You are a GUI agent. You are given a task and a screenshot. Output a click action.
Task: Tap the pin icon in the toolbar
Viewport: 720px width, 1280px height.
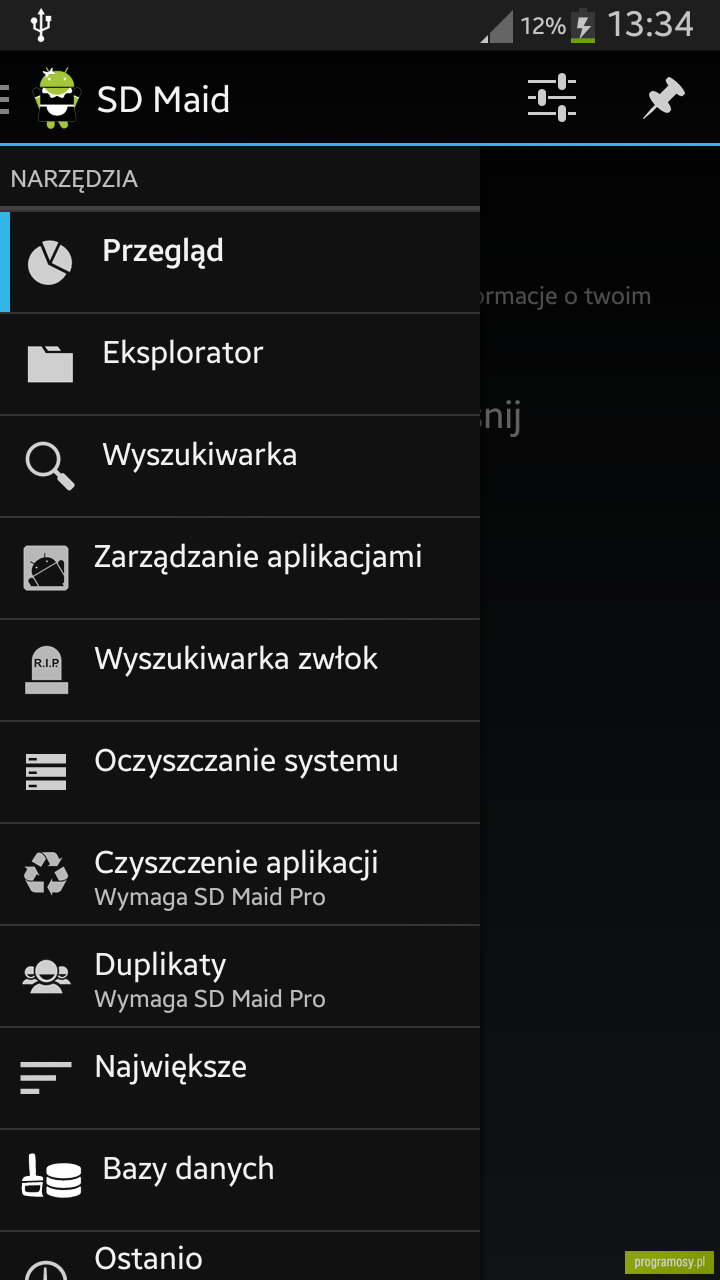tap(663, 98)
